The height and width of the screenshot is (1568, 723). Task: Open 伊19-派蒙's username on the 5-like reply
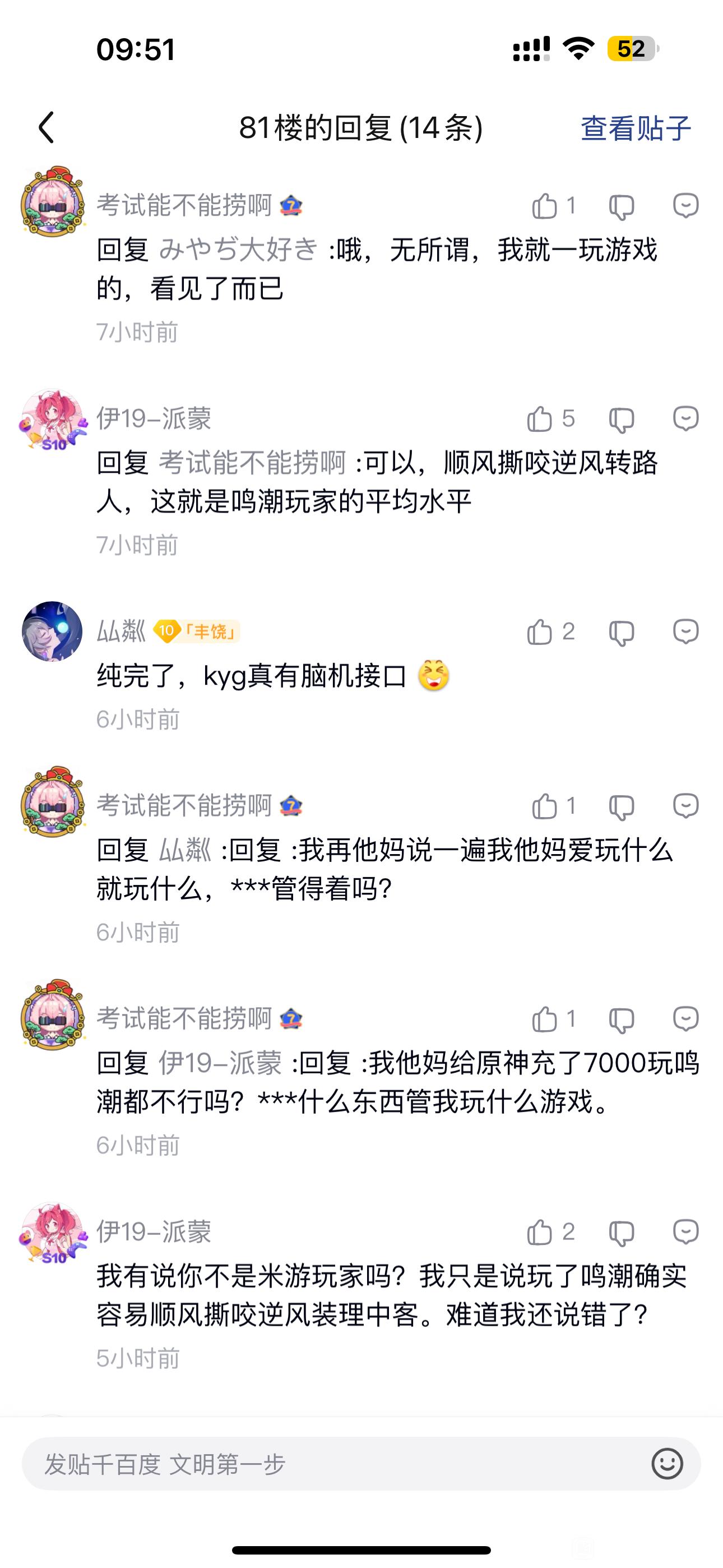tap(154, 419)
